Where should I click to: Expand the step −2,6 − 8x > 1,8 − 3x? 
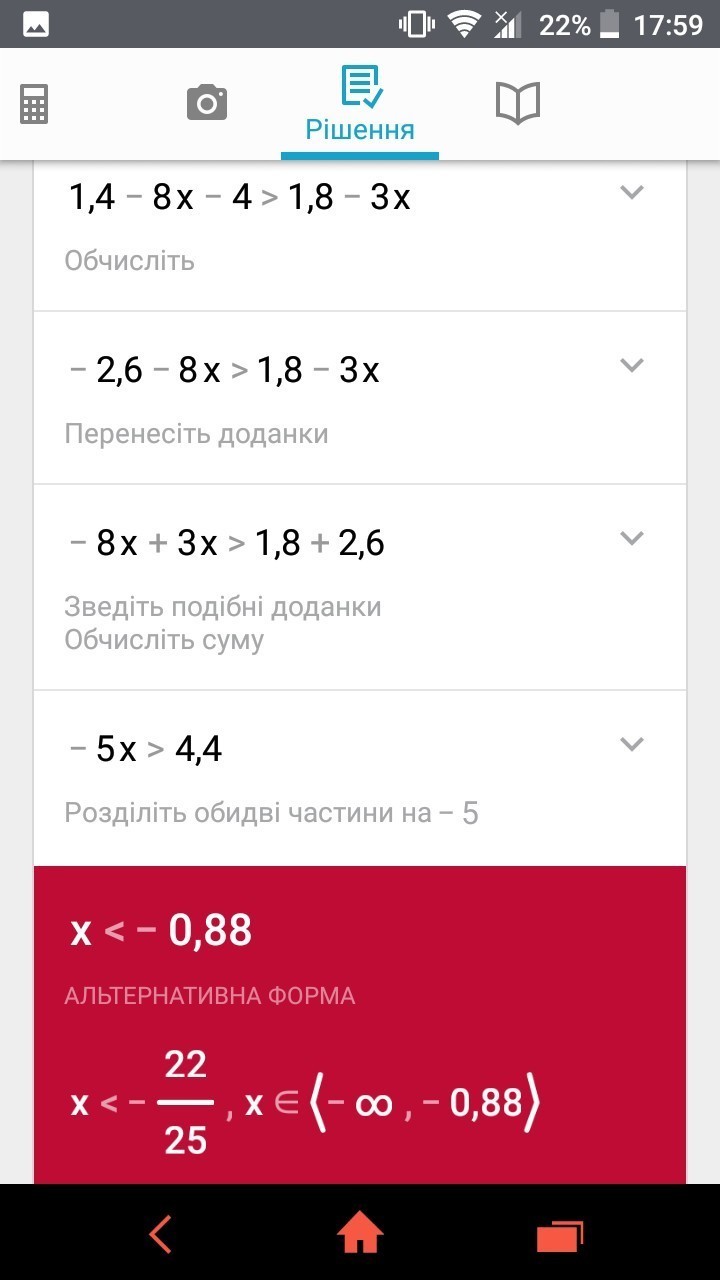[631, 366]
